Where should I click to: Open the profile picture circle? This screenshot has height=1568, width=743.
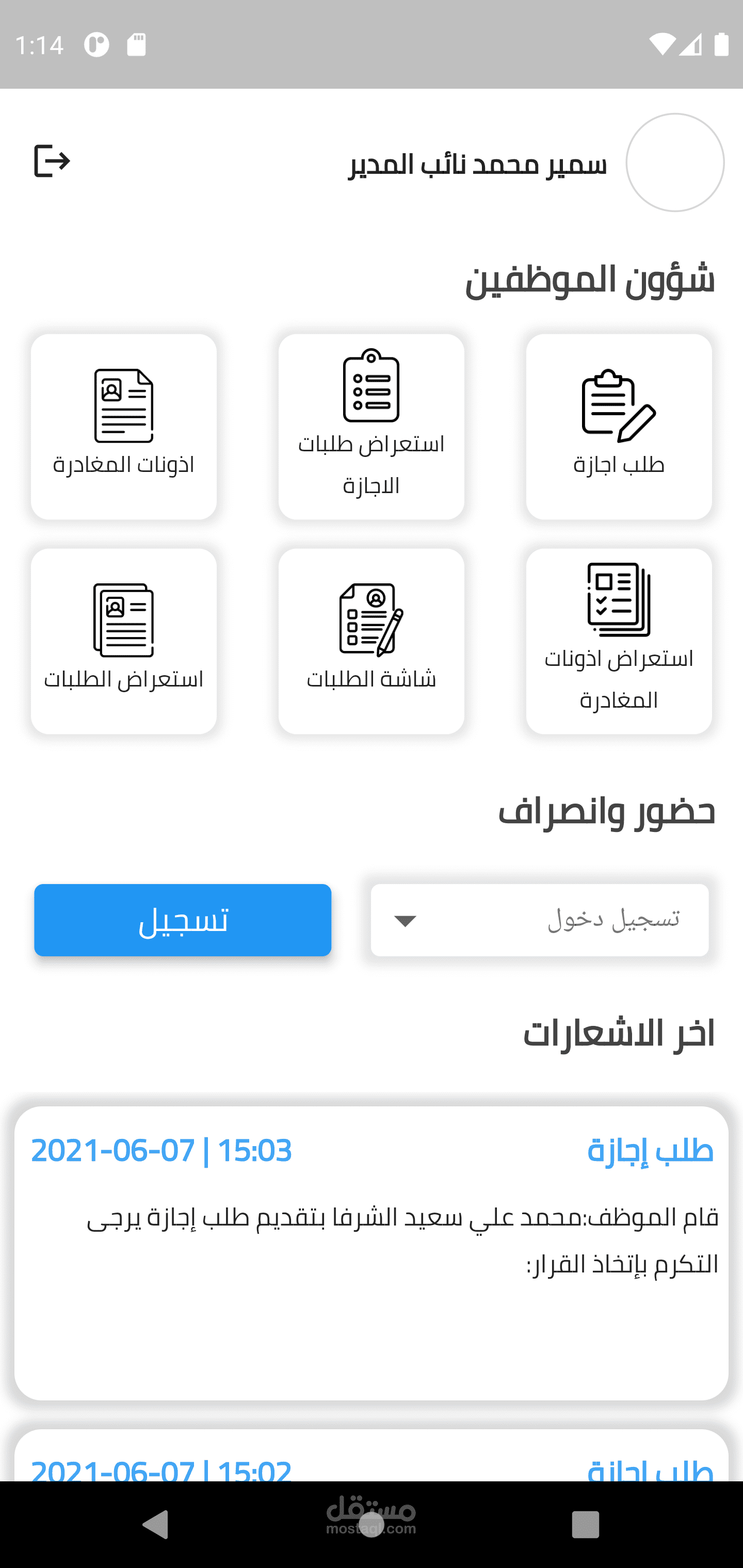point(675,162)
